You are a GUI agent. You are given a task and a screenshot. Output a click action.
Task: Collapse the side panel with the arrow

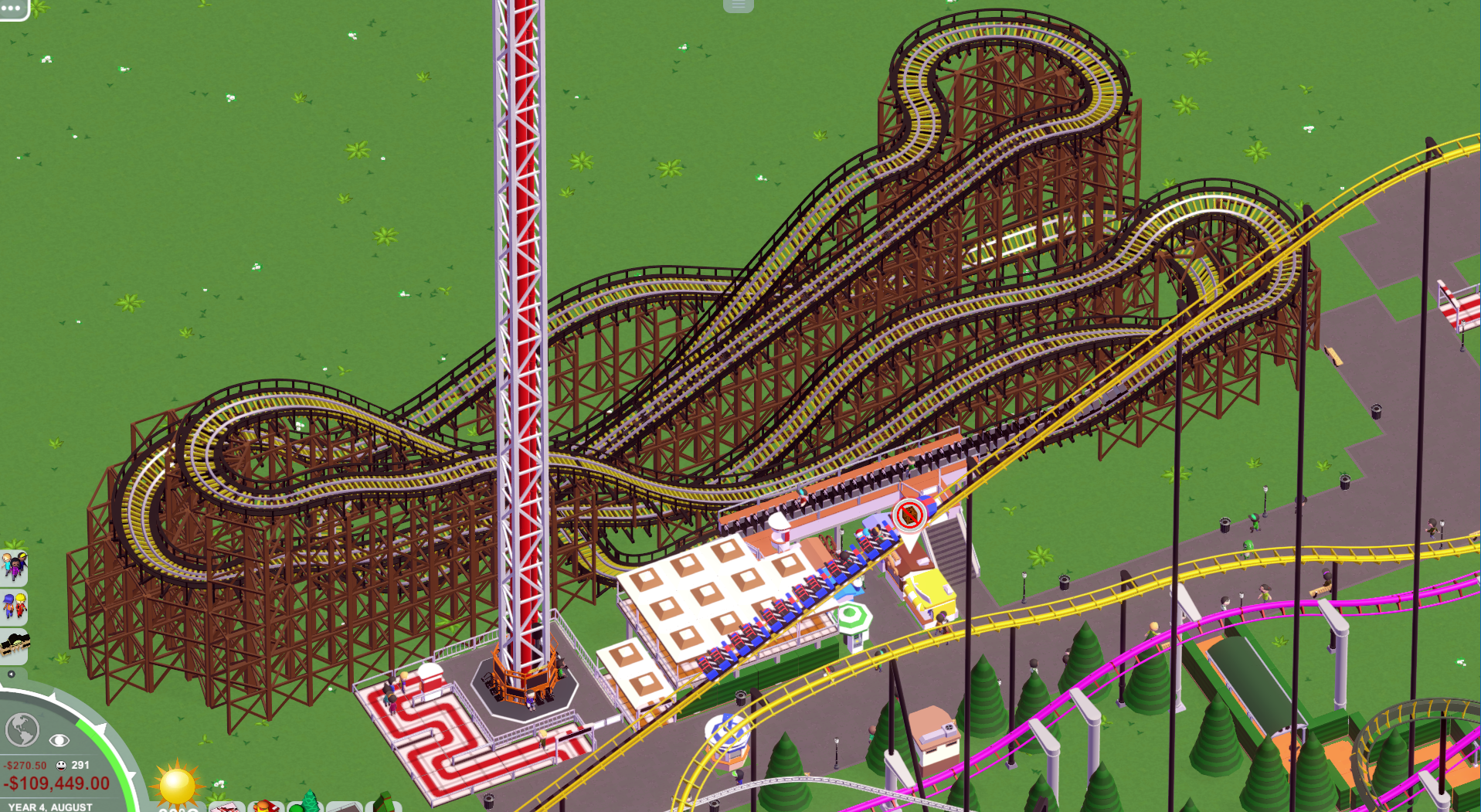coord(11,674)
